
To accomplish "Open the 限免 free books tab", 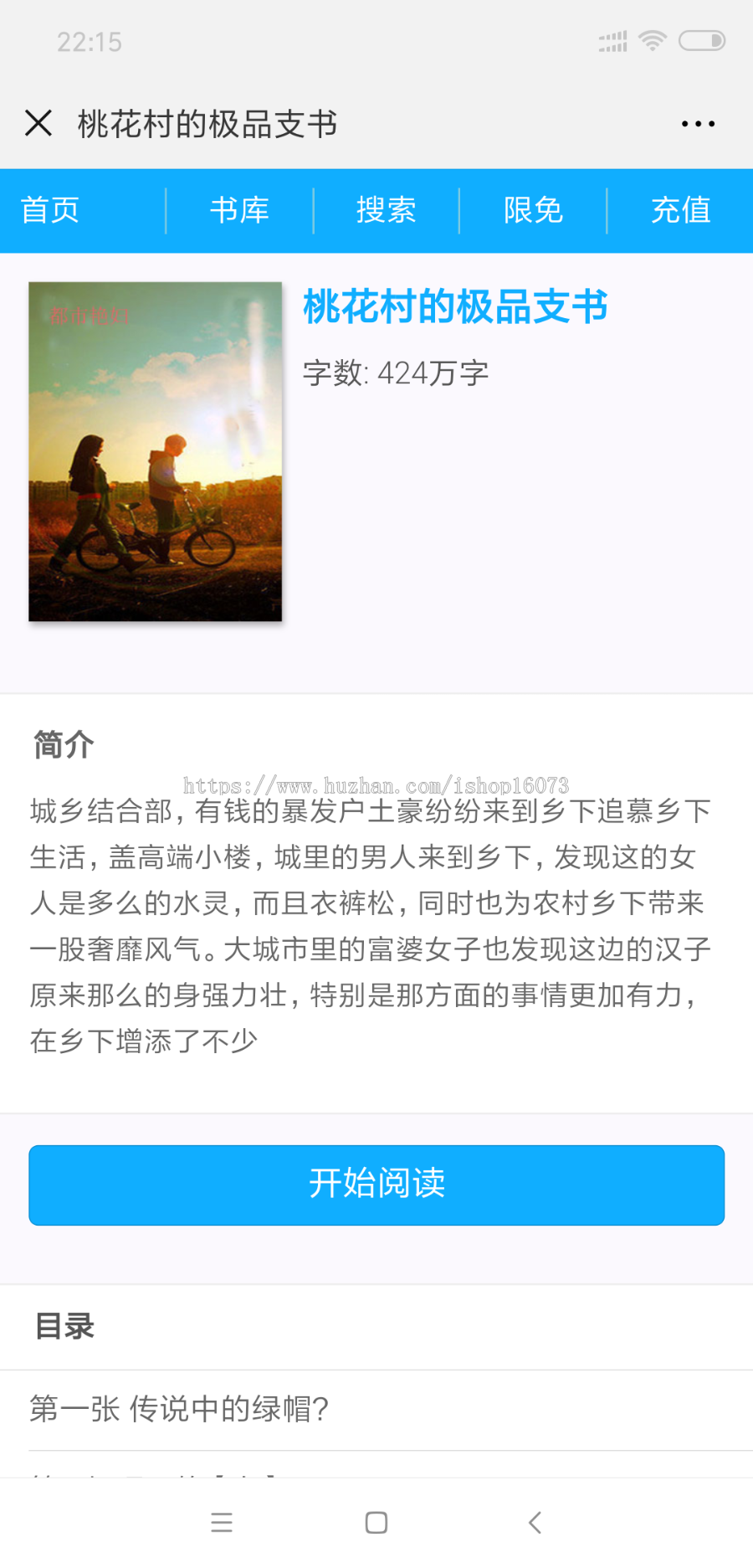I will (x=533, y=210).
